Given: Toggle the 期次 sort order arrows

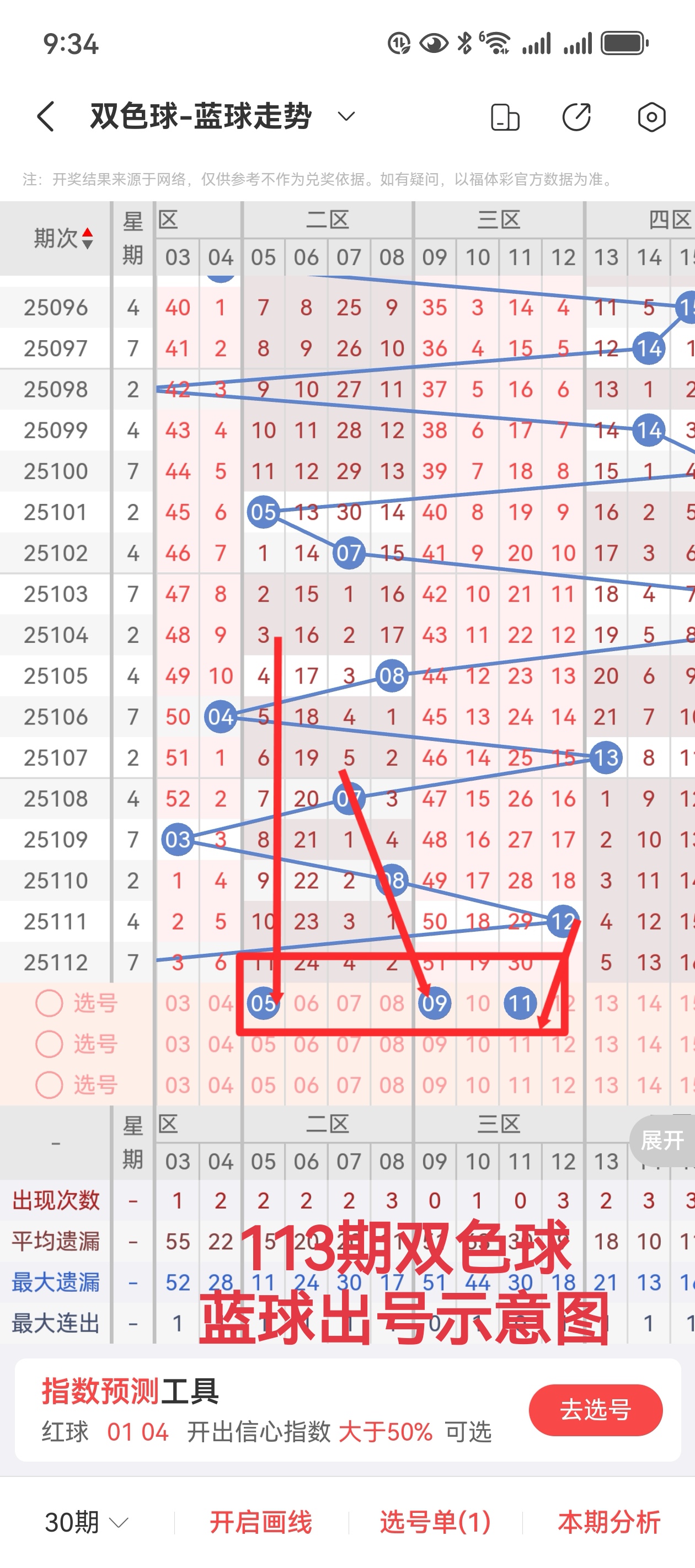Looking at the screenshot, I should pyautogui.click(x=88, y=238).
